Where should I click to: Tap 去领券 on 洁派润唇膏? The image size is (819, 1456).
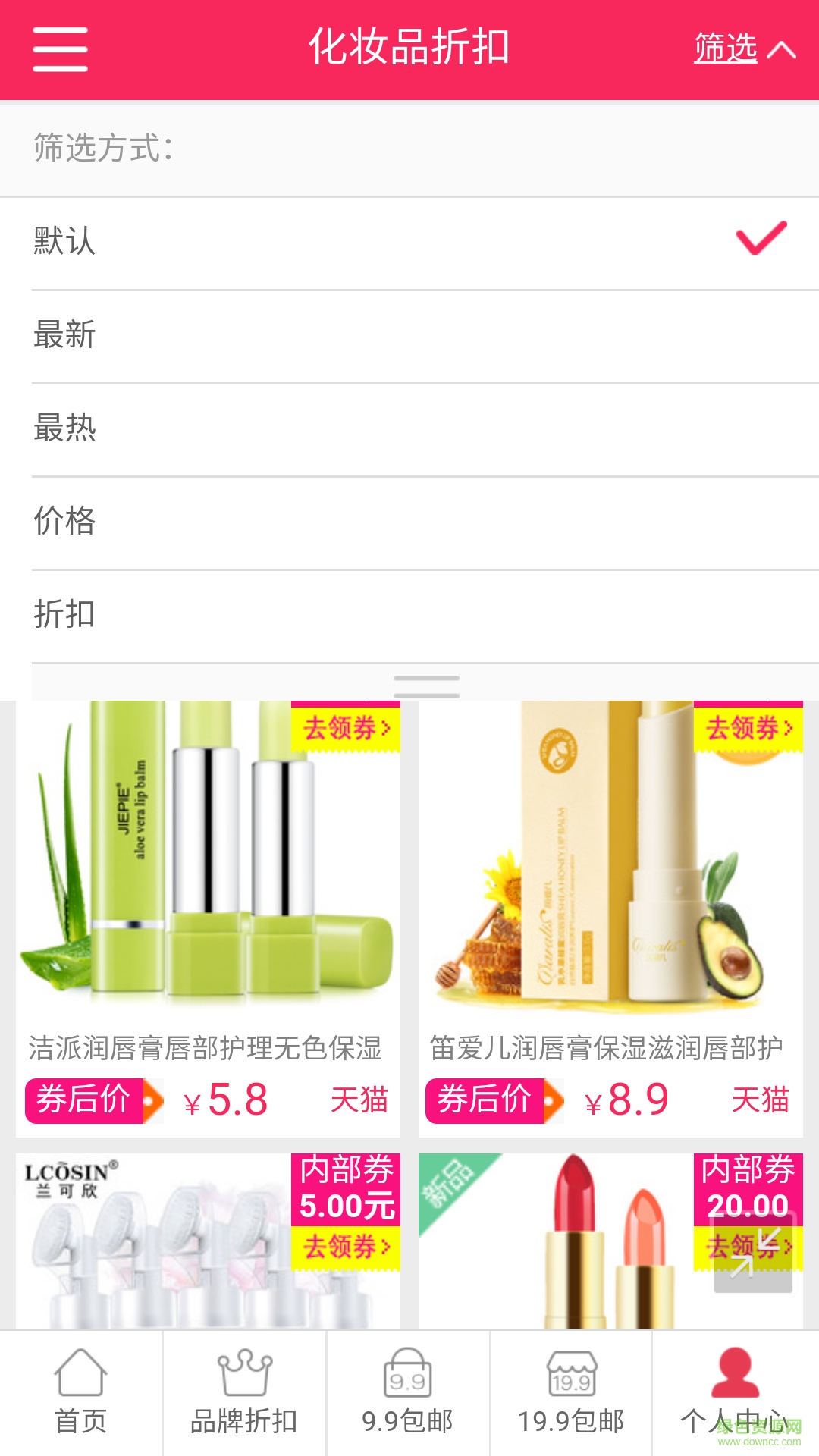346,728
